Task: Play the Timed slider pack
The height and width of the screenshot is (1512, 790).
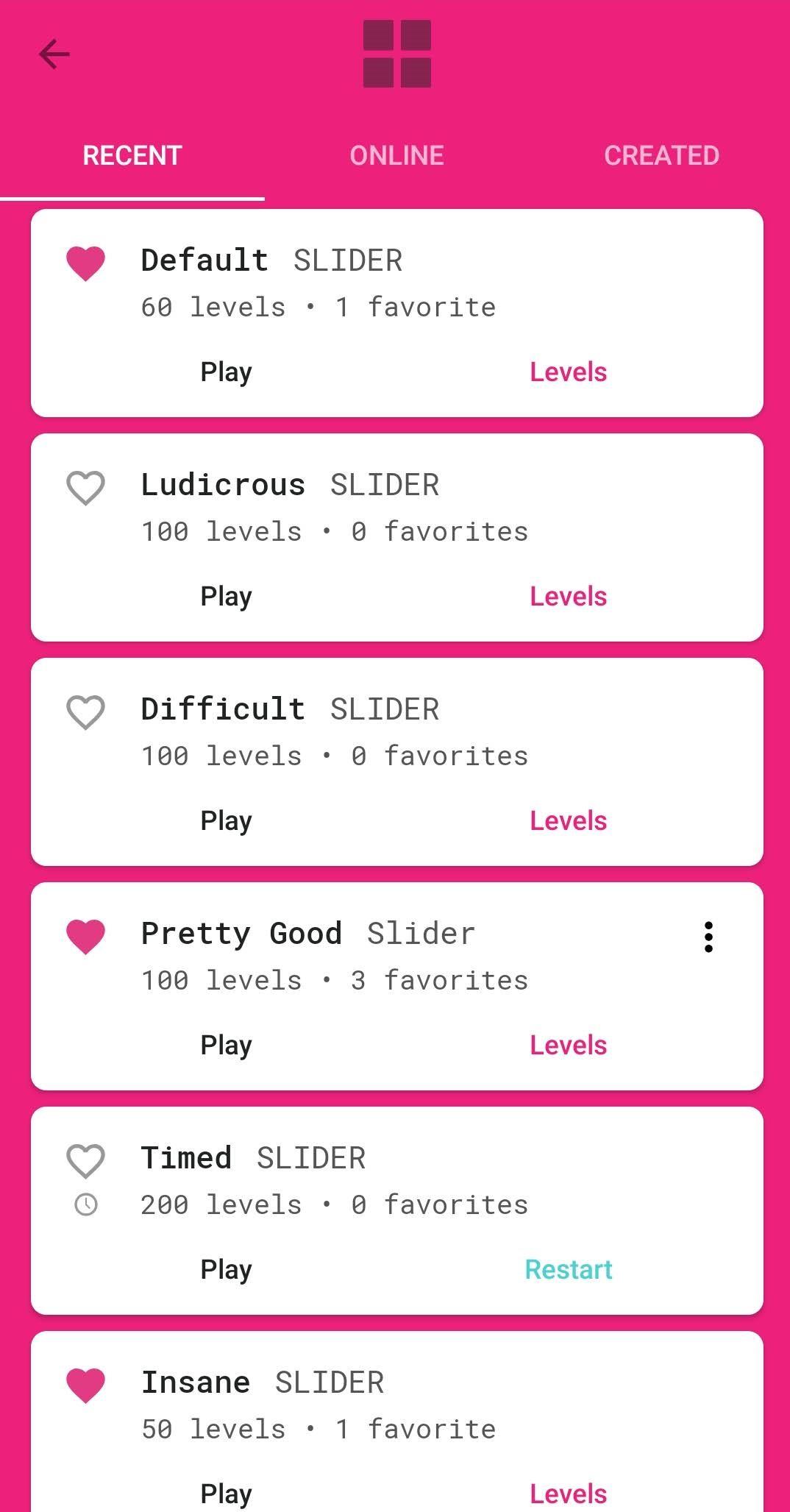Action: point(226,1270)
